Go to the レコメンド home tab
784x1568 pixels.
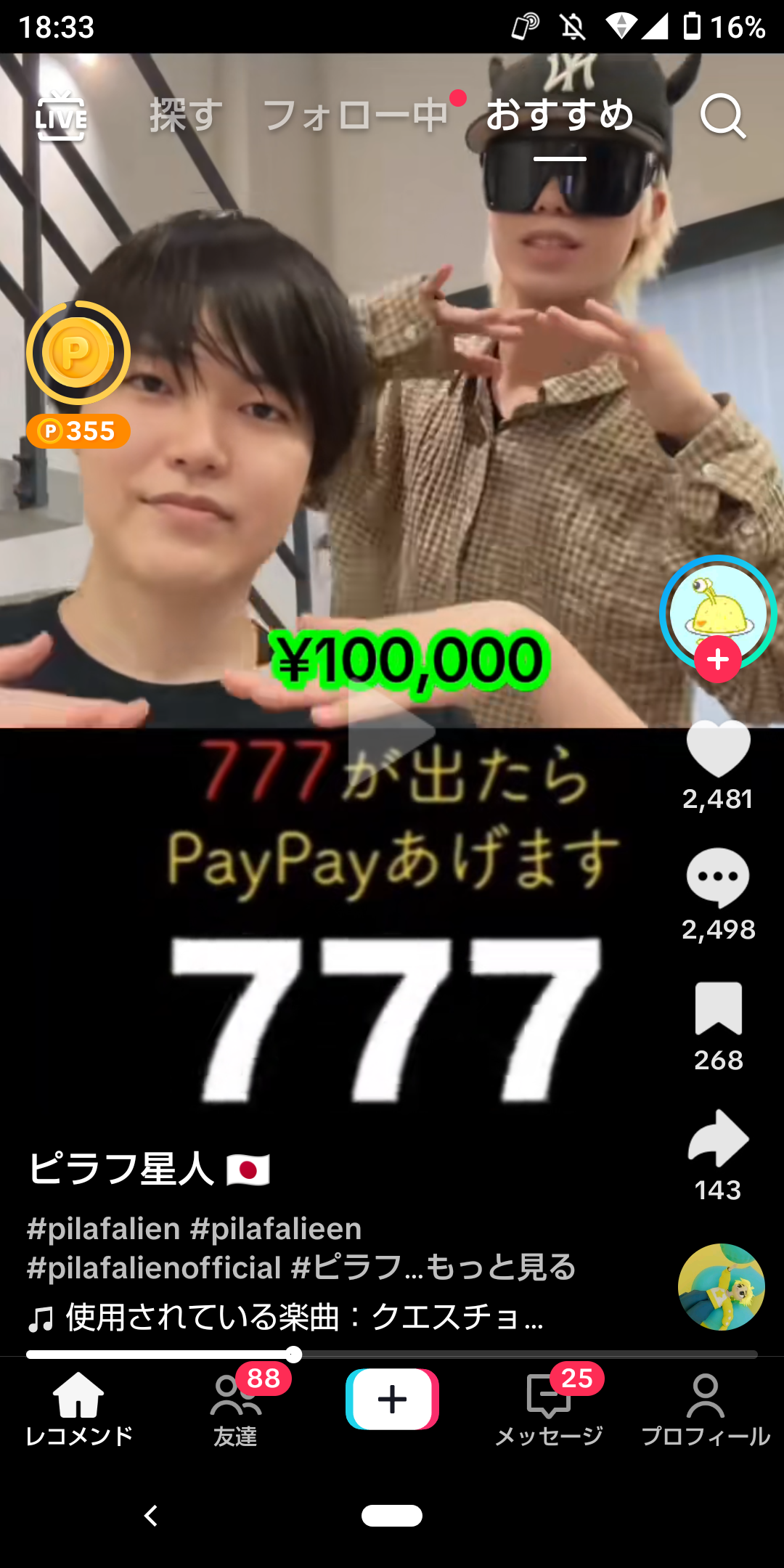coord(78,1408)
